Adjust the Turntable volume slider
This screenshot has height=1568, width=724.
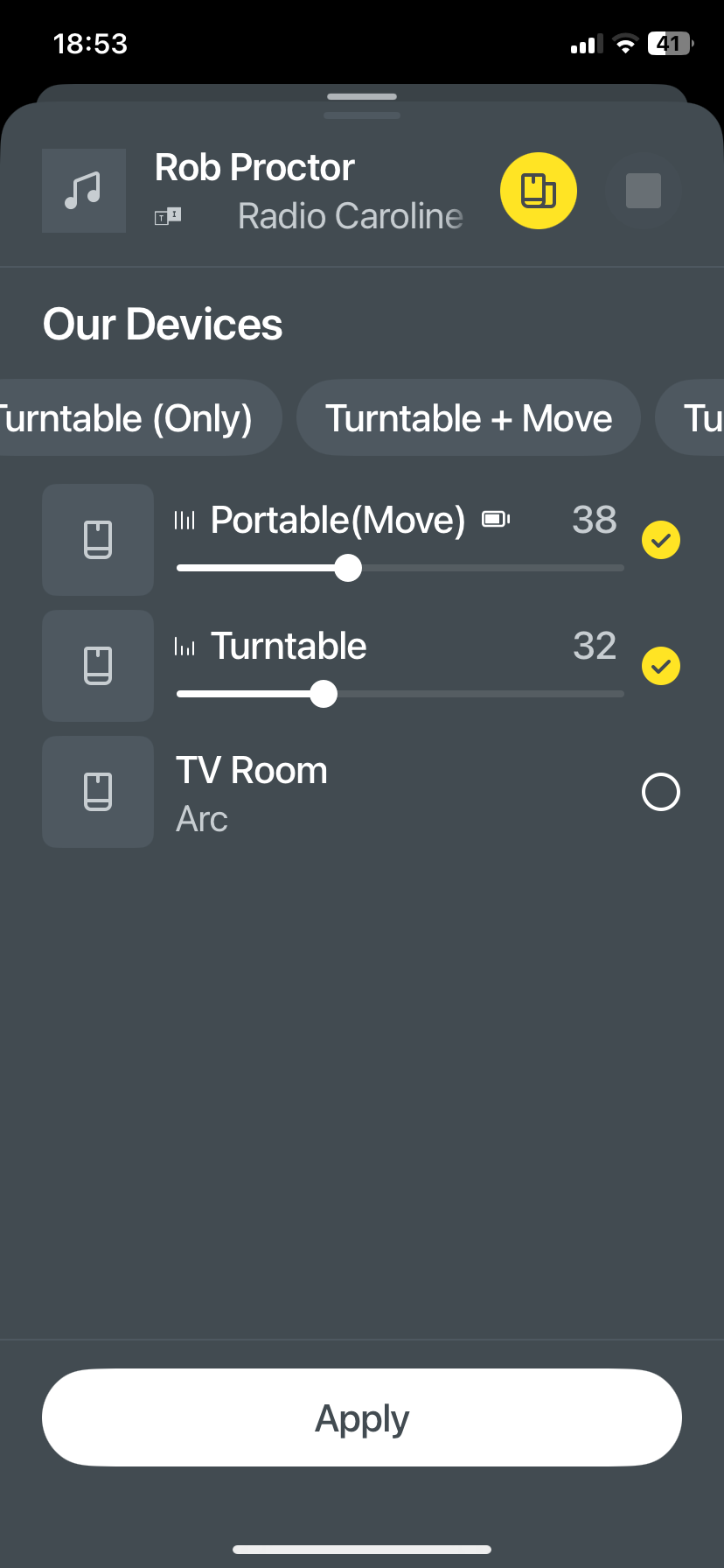pos(400,694)
